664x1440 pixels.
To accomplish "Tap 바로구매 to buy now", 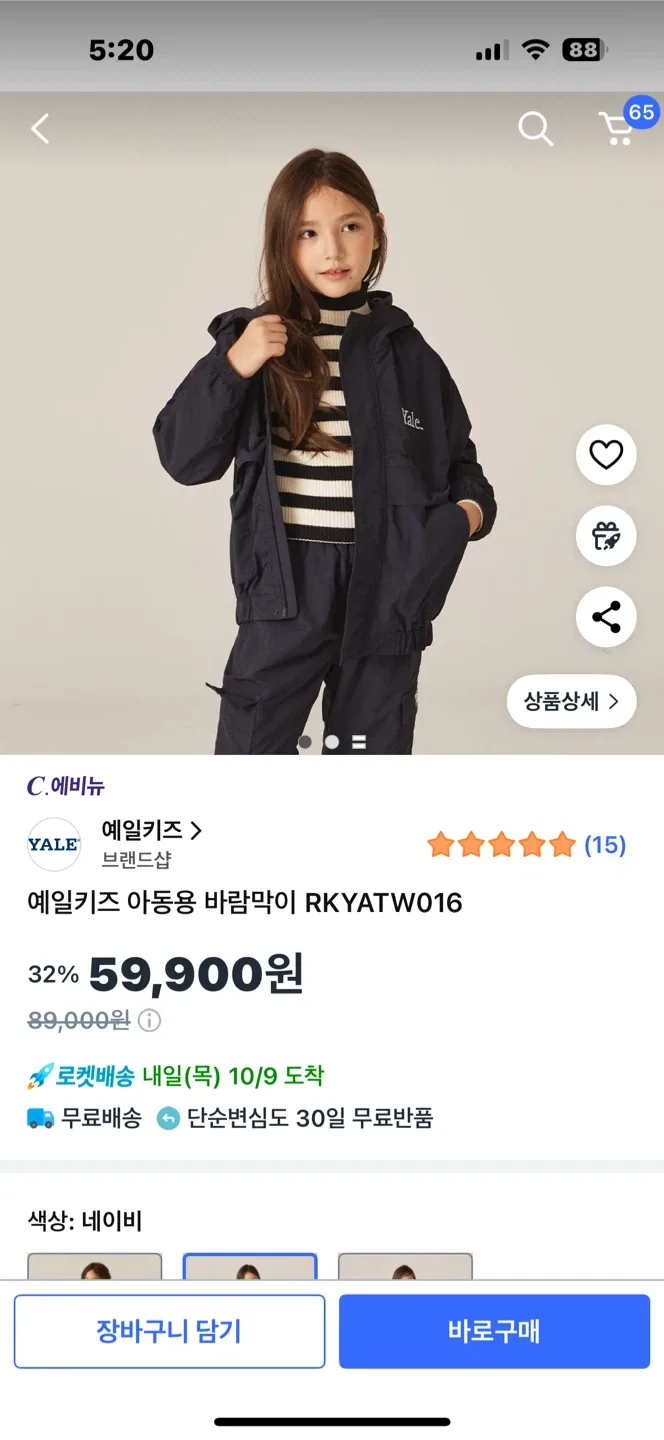I will tap(494, 1331).
